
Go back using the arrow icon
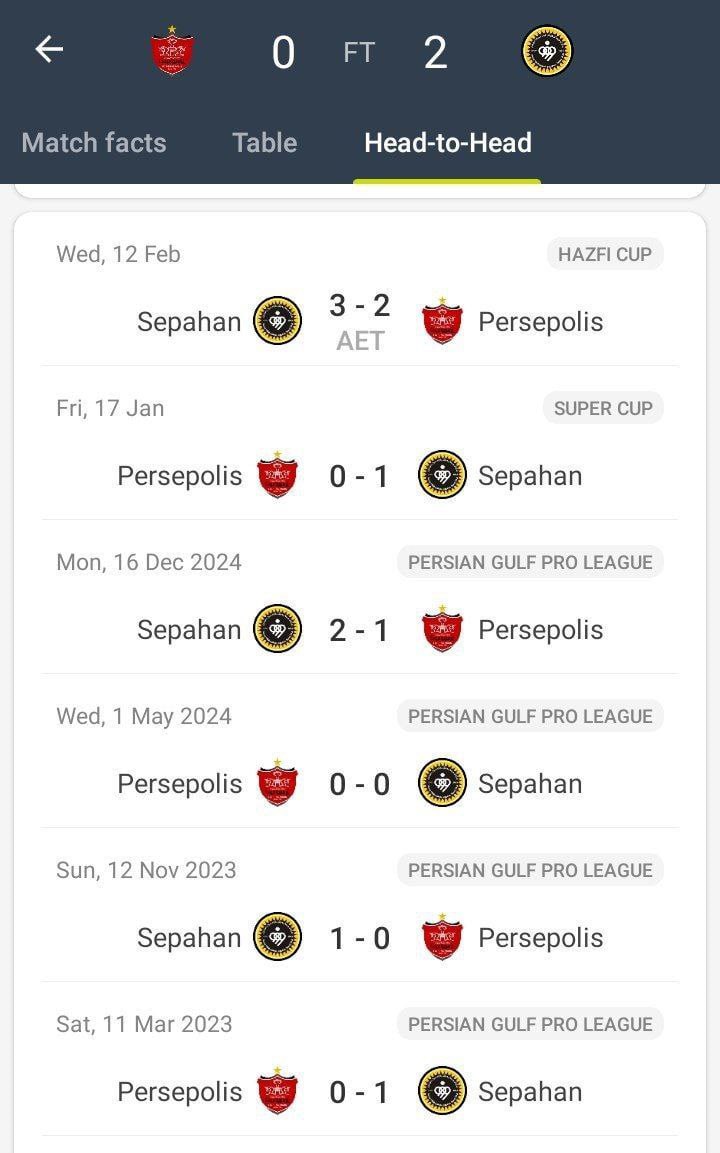(49, 50)
